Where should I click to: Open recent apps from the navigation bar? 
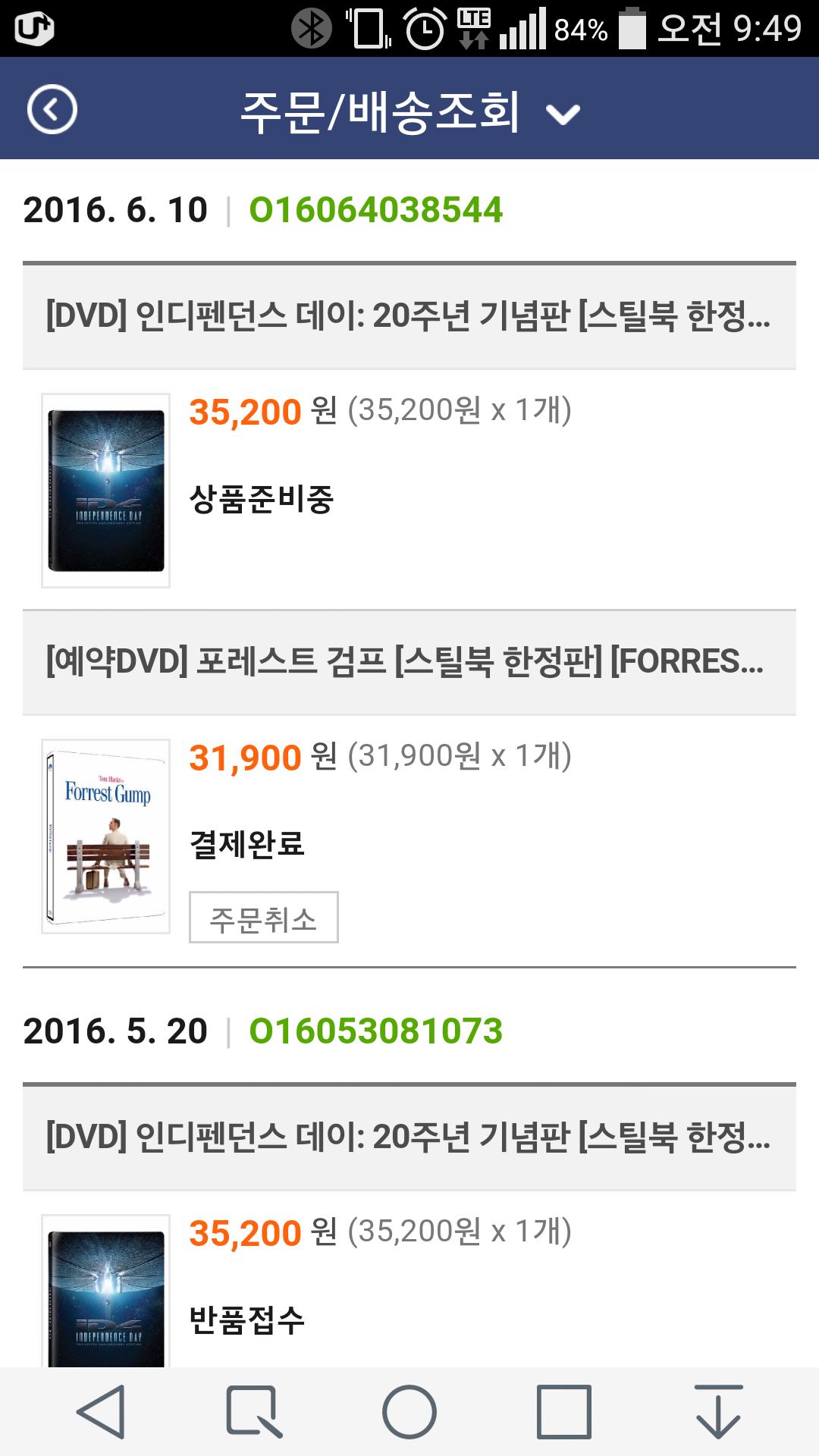click(x=563, y=1412)
